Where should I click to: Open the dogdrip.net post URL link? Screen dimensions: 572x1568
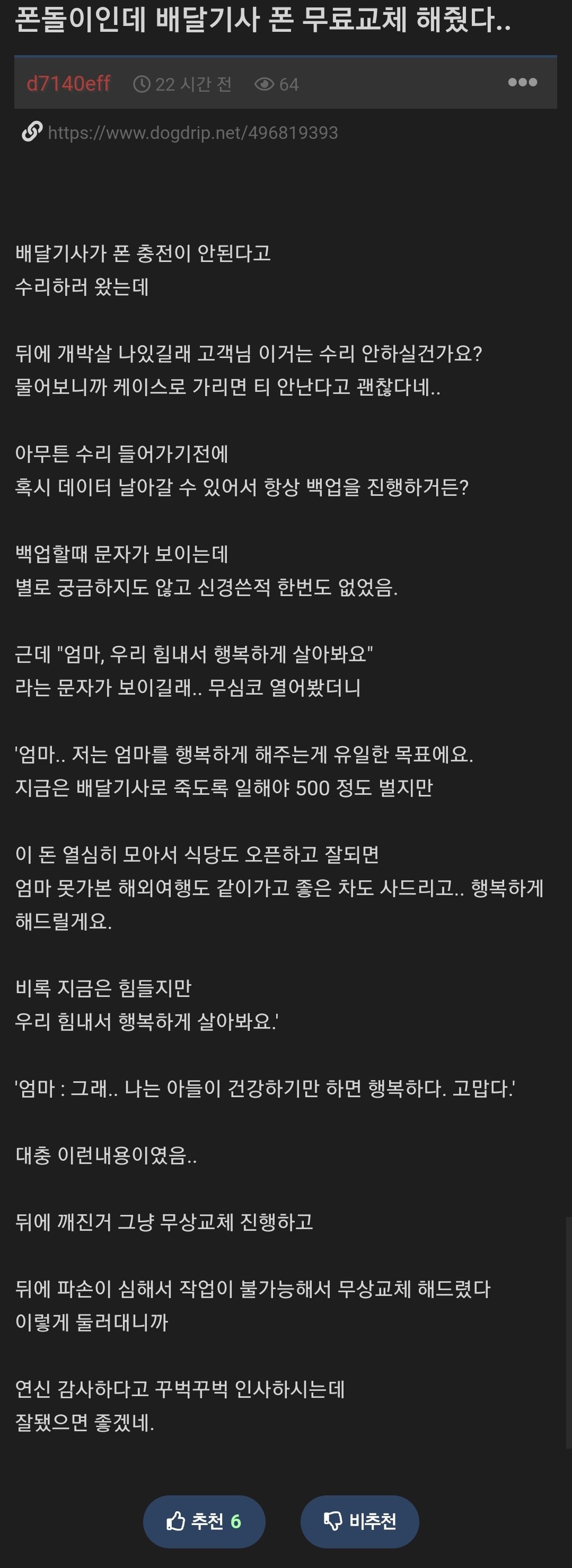point(192,133)
